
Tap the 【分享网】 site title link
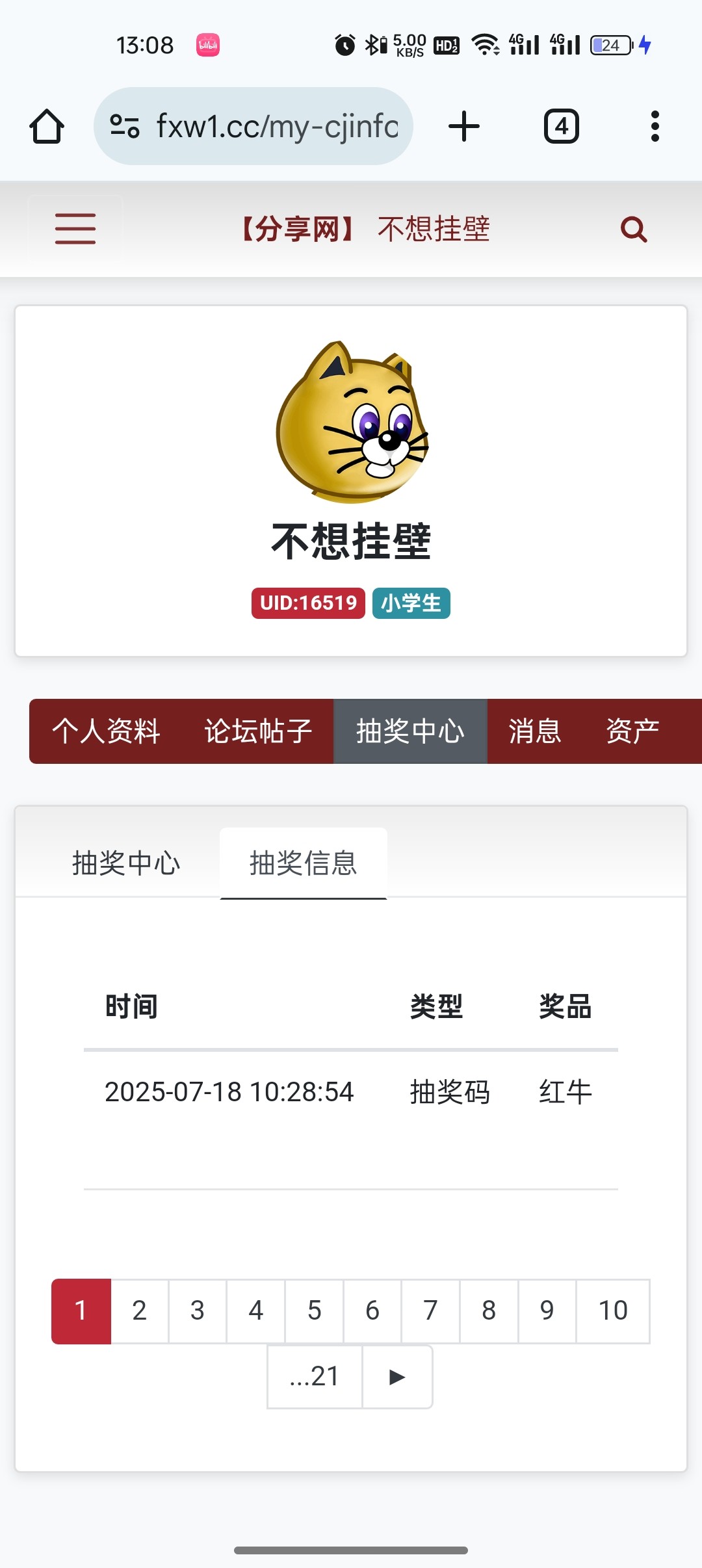[x=298, y=229]
